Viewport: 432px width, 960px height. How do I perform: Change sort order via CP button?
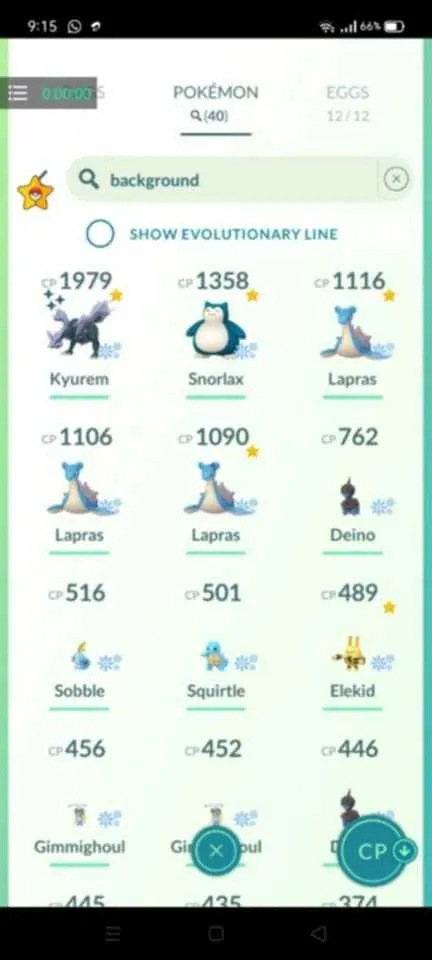[376, 850]
